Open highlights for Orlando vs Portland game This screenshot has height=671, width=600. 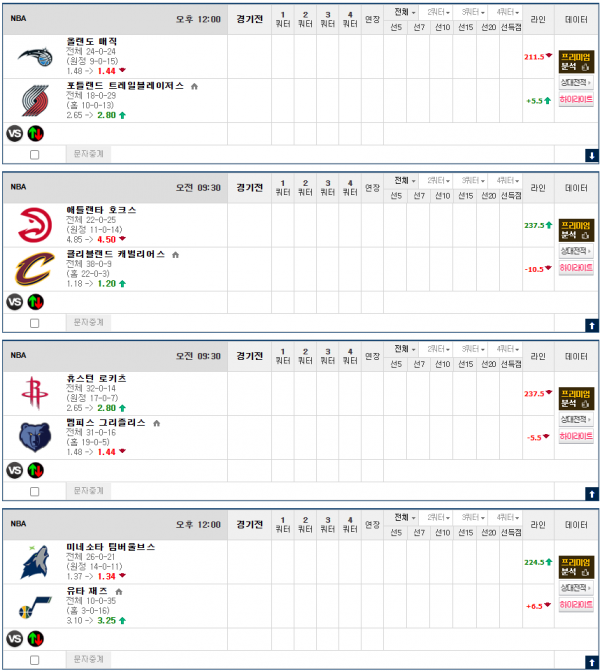click(x=576, y=100)
